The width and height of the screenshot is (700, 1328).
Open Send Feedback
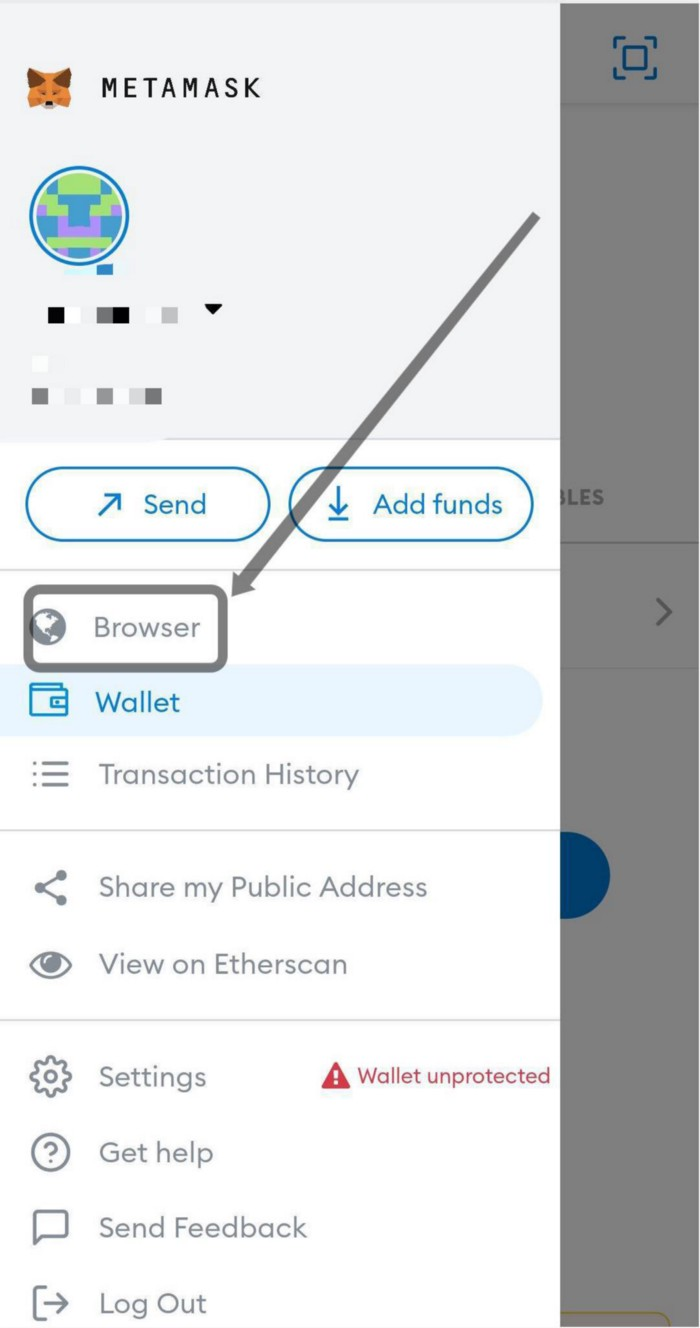pyautogui.click(x=202, y=1228)
